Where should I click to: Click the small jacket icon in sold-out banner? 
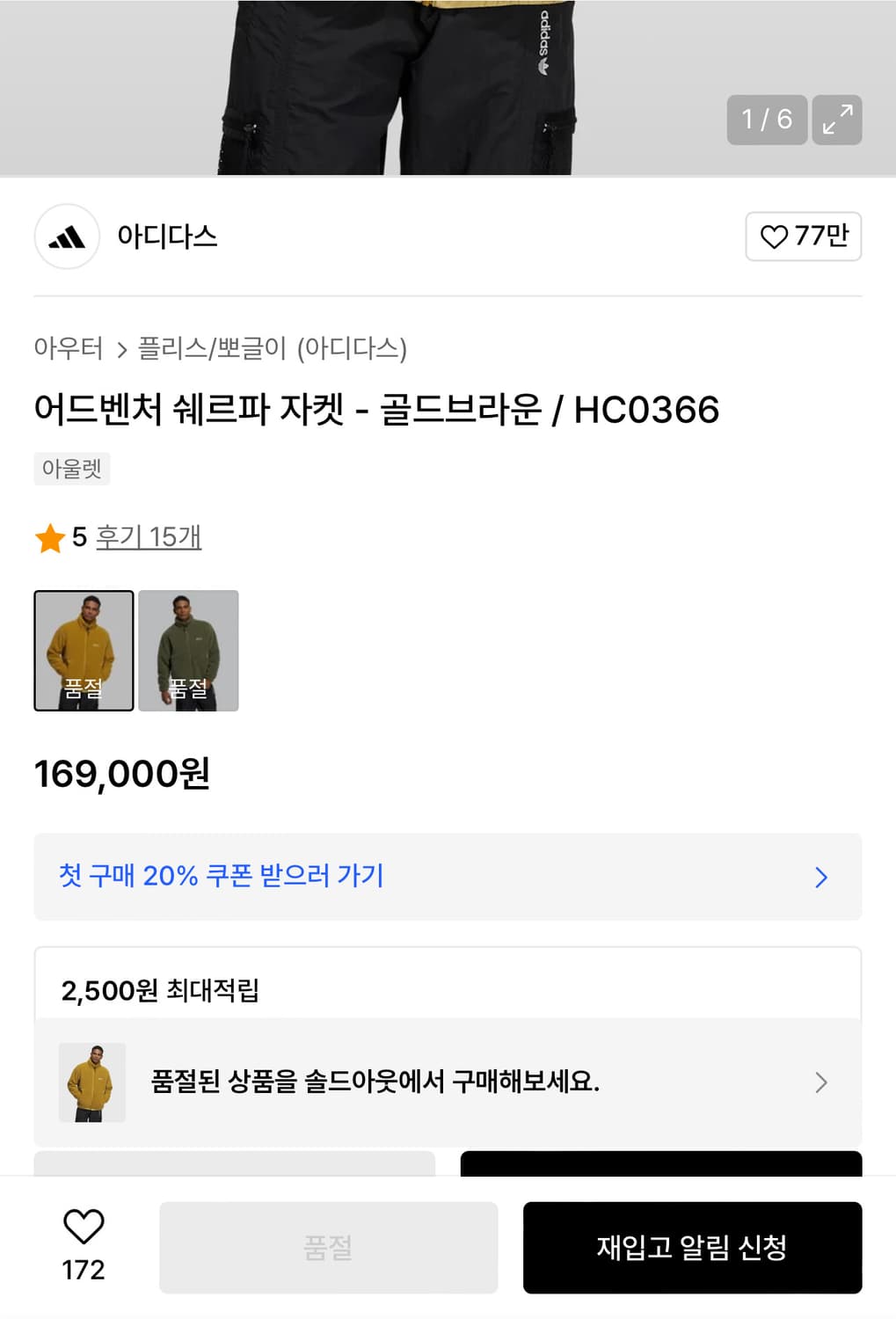pyautogui.click(x=92, y=1083)
